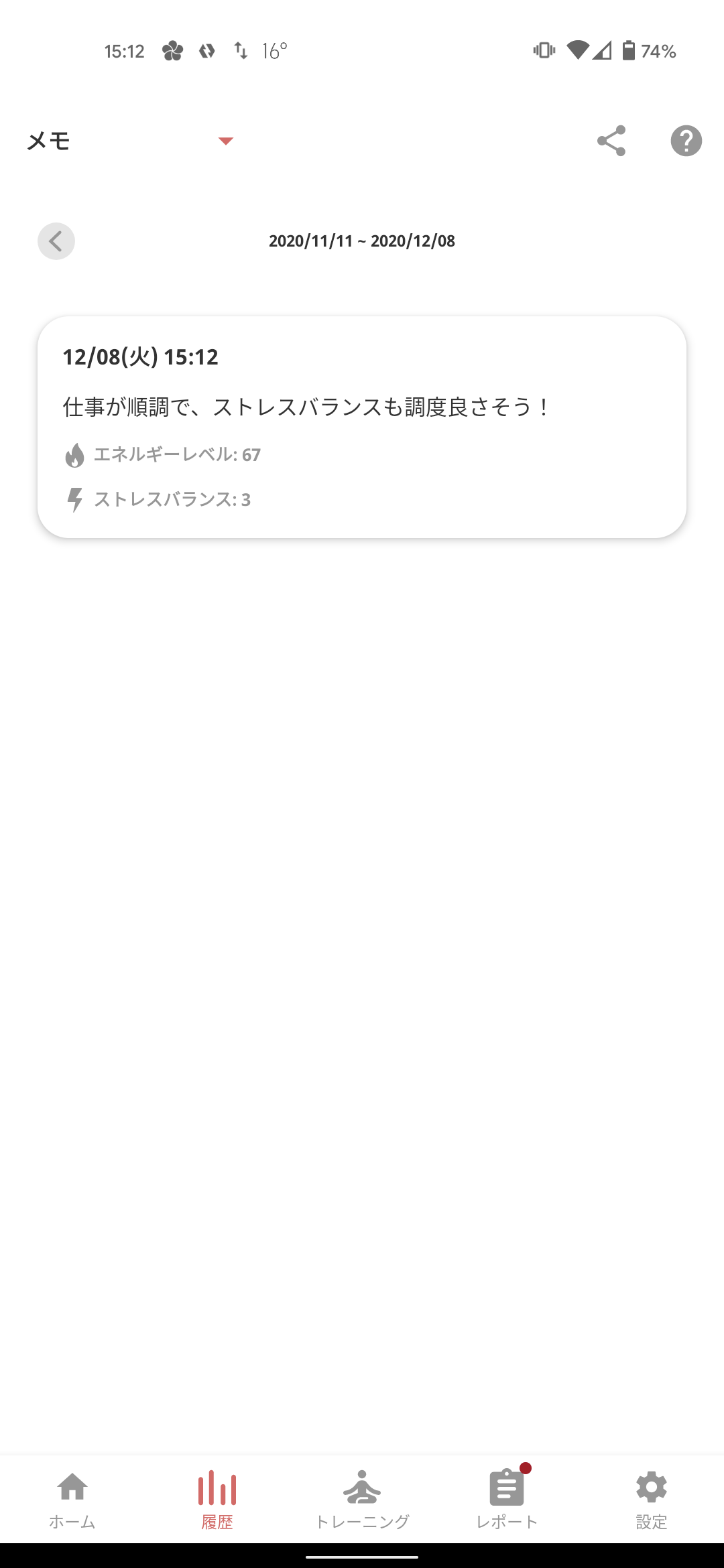Open the メモ category dropdown

click(x=50, y=140)
